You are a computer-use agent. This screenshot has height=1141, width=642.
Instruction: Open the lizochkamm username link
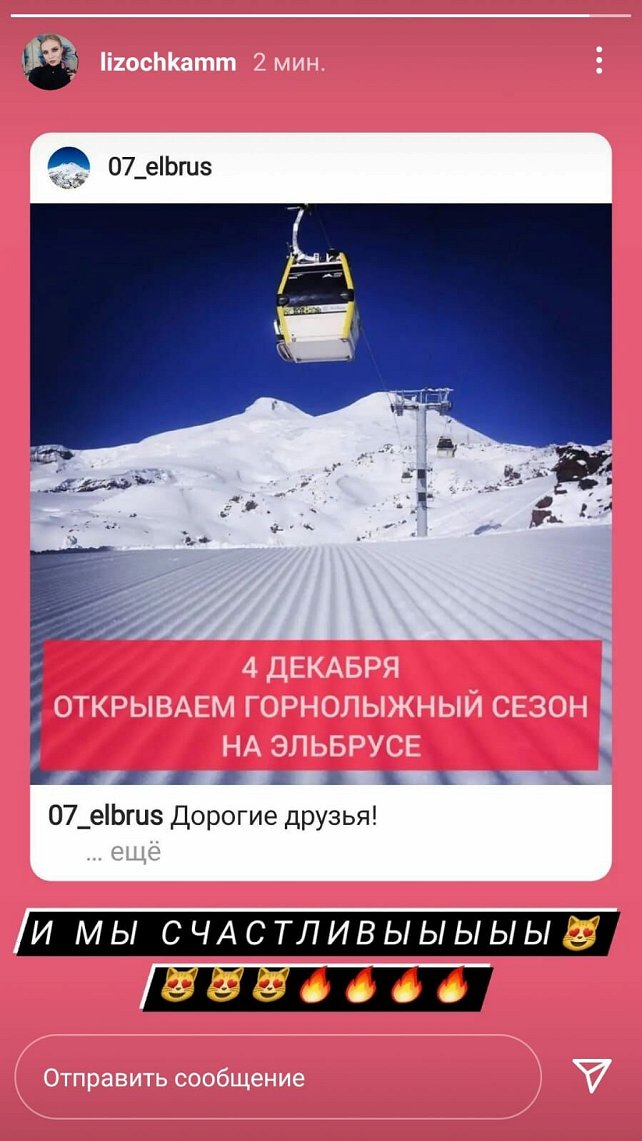point(168,62)
